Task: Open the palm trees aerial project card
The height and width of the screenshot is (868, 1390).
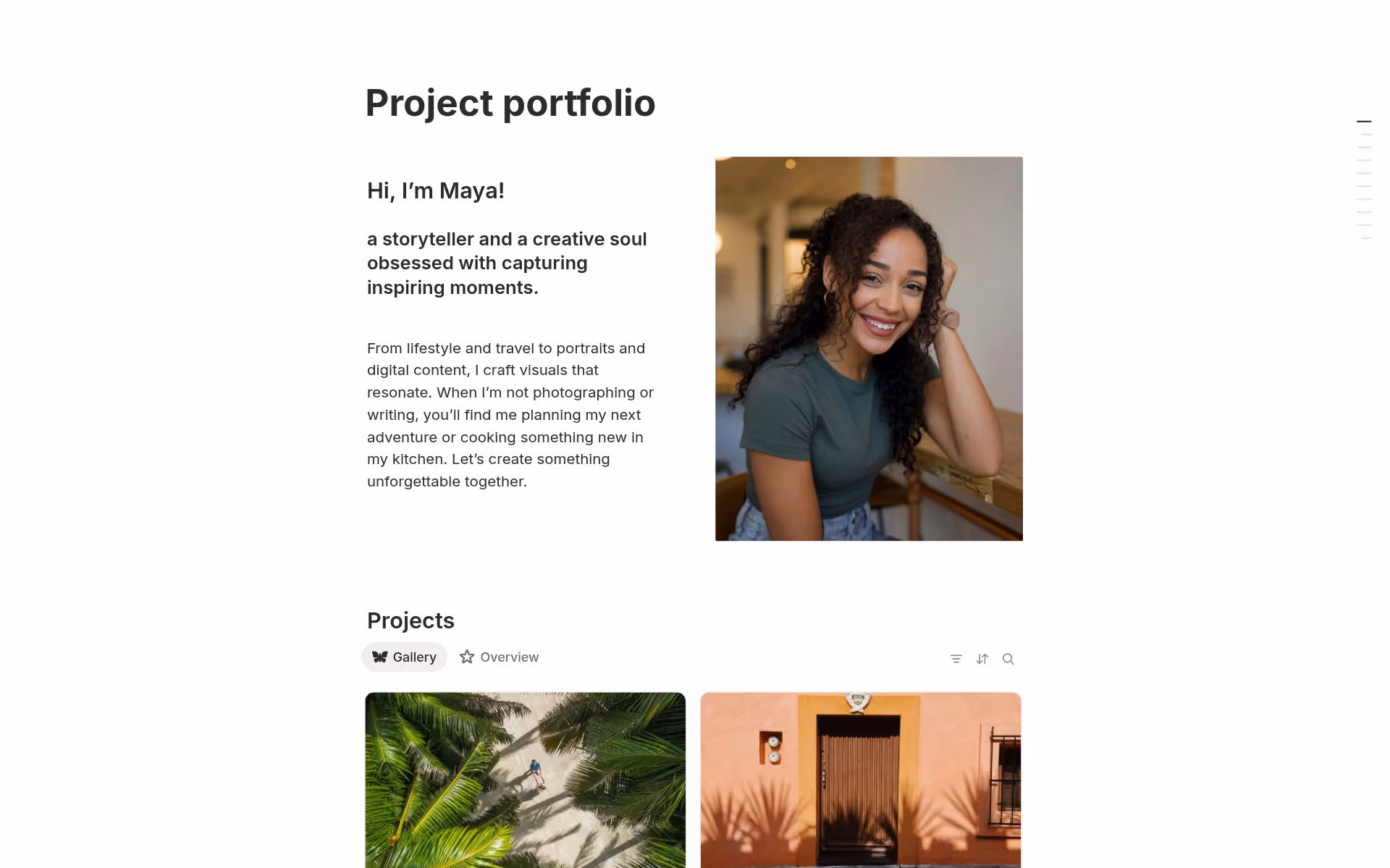Action: click(x=525, y=779)
